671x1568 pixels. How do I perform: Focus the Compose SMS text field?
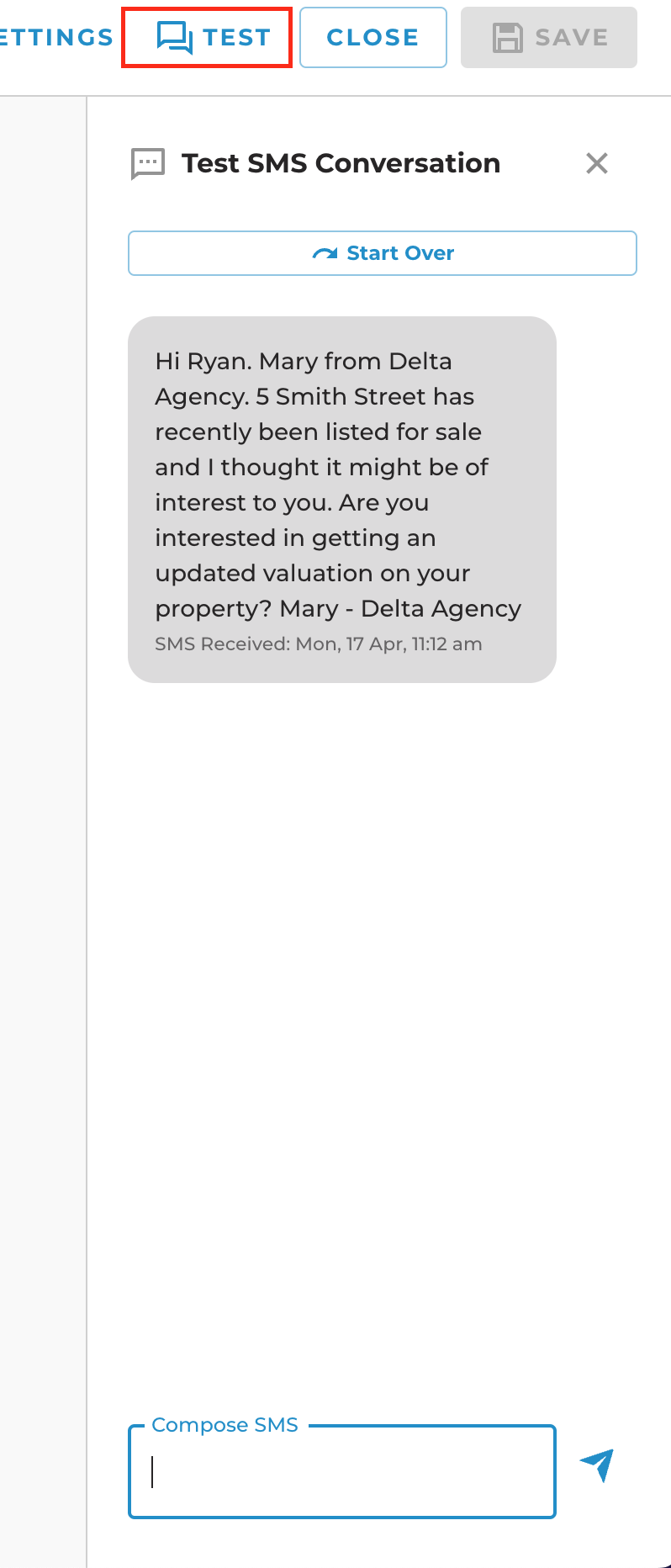(x=341, y=1472)
